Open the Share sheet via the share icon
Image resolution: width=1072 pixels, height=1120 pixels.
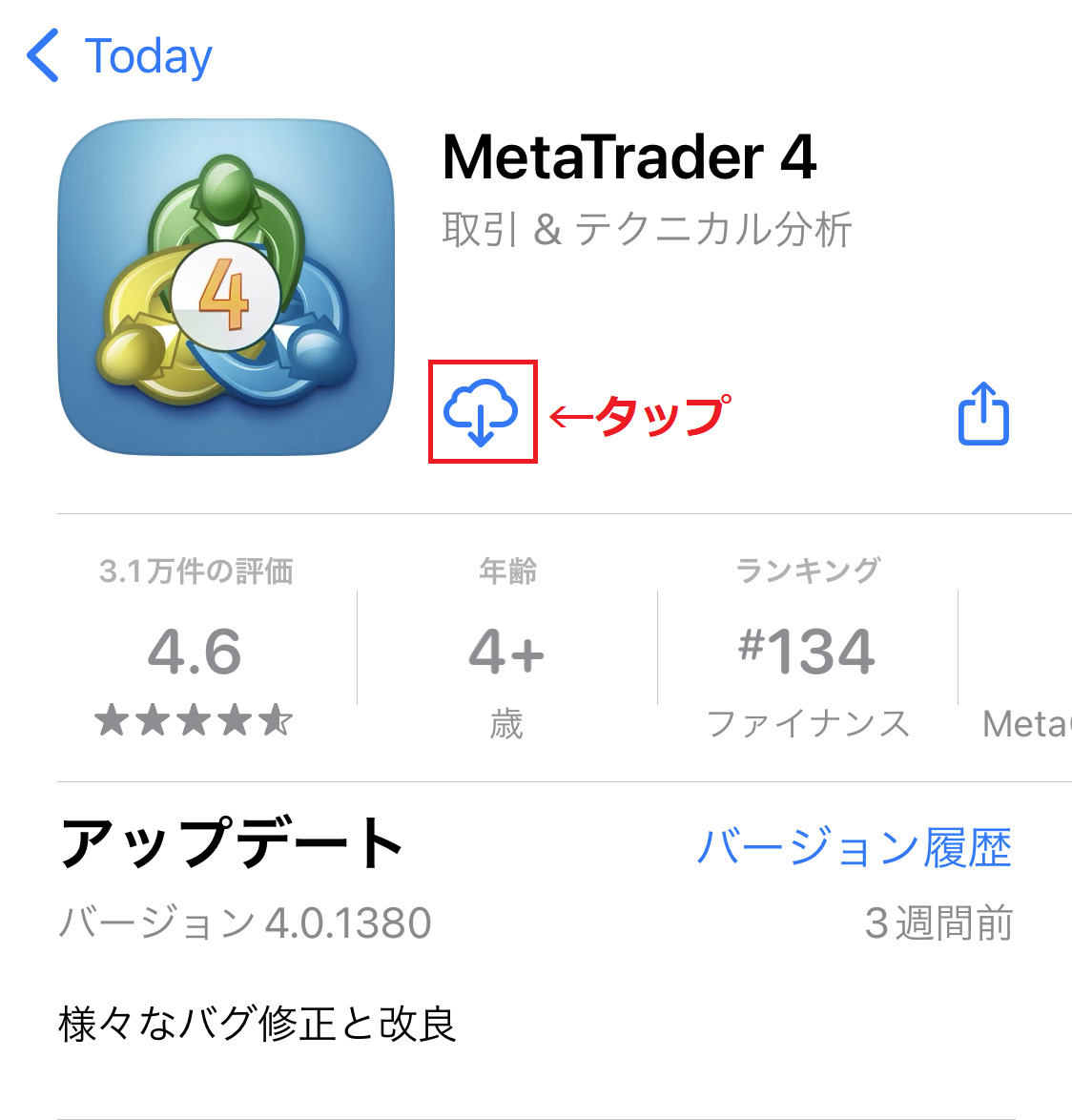pos(983,413)
